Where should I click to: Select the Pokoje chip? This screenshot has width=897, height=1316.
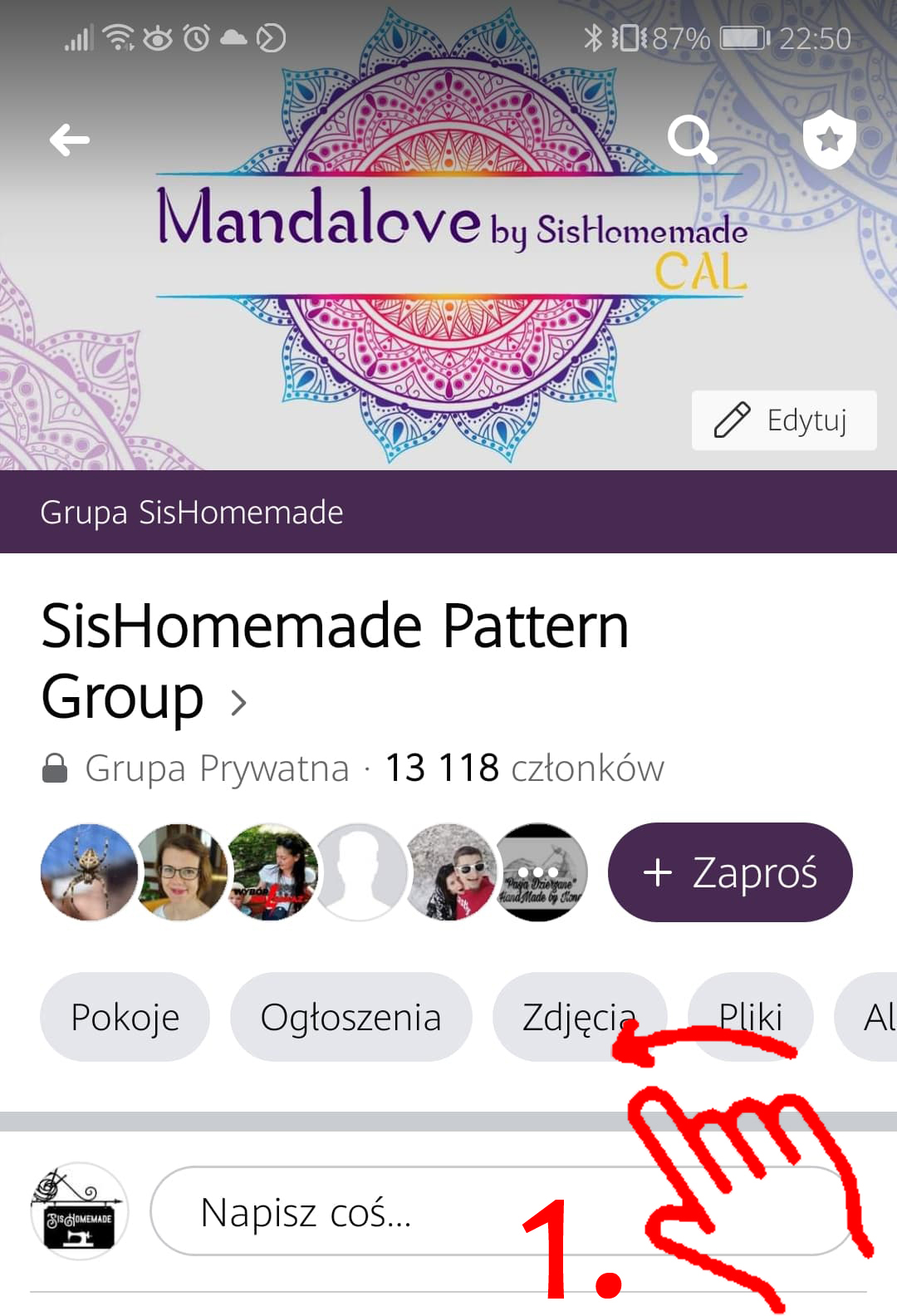click(125, 1017)
